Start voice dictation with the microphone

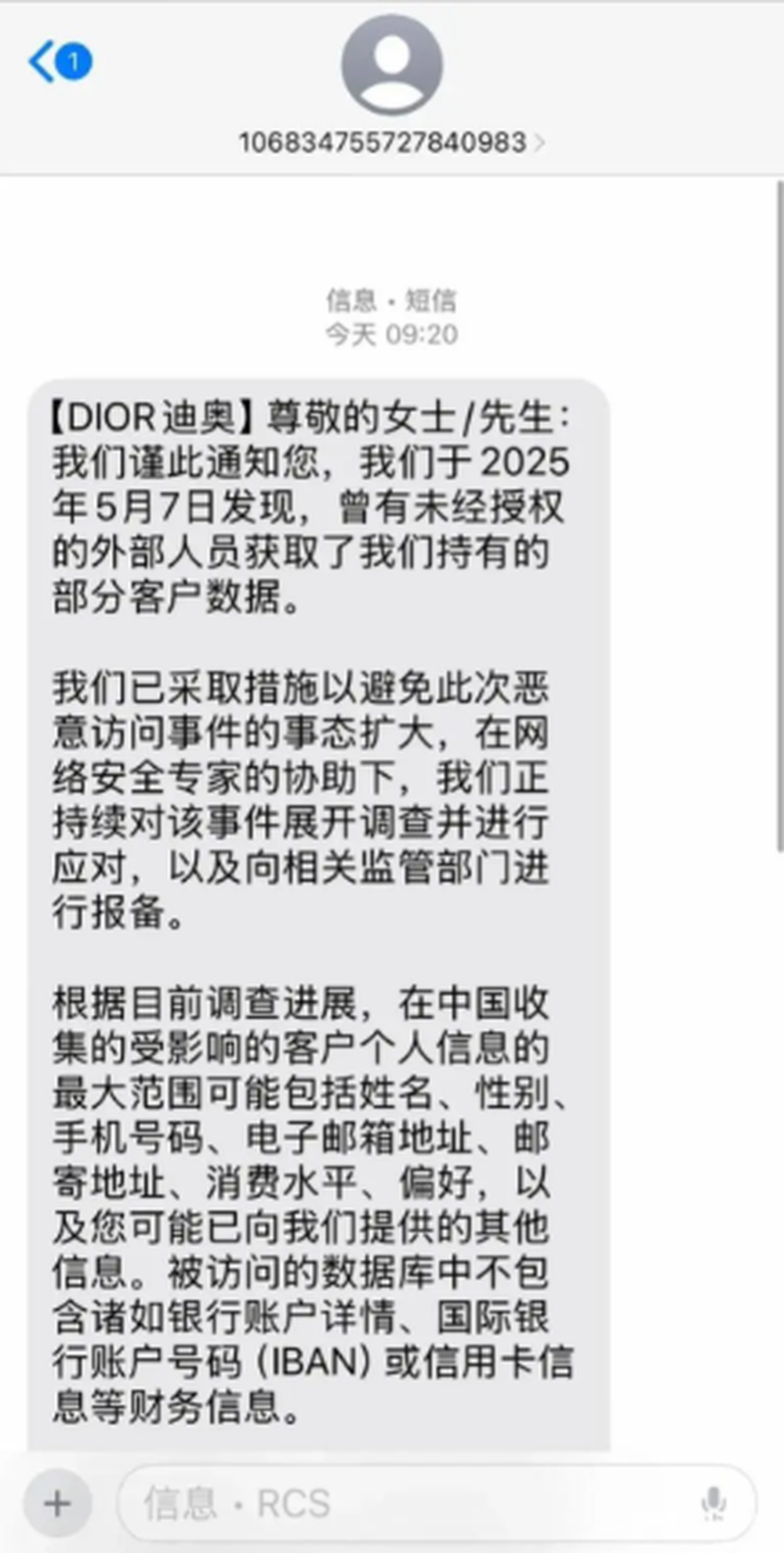pyautogui.click(x=713, y=1503)
